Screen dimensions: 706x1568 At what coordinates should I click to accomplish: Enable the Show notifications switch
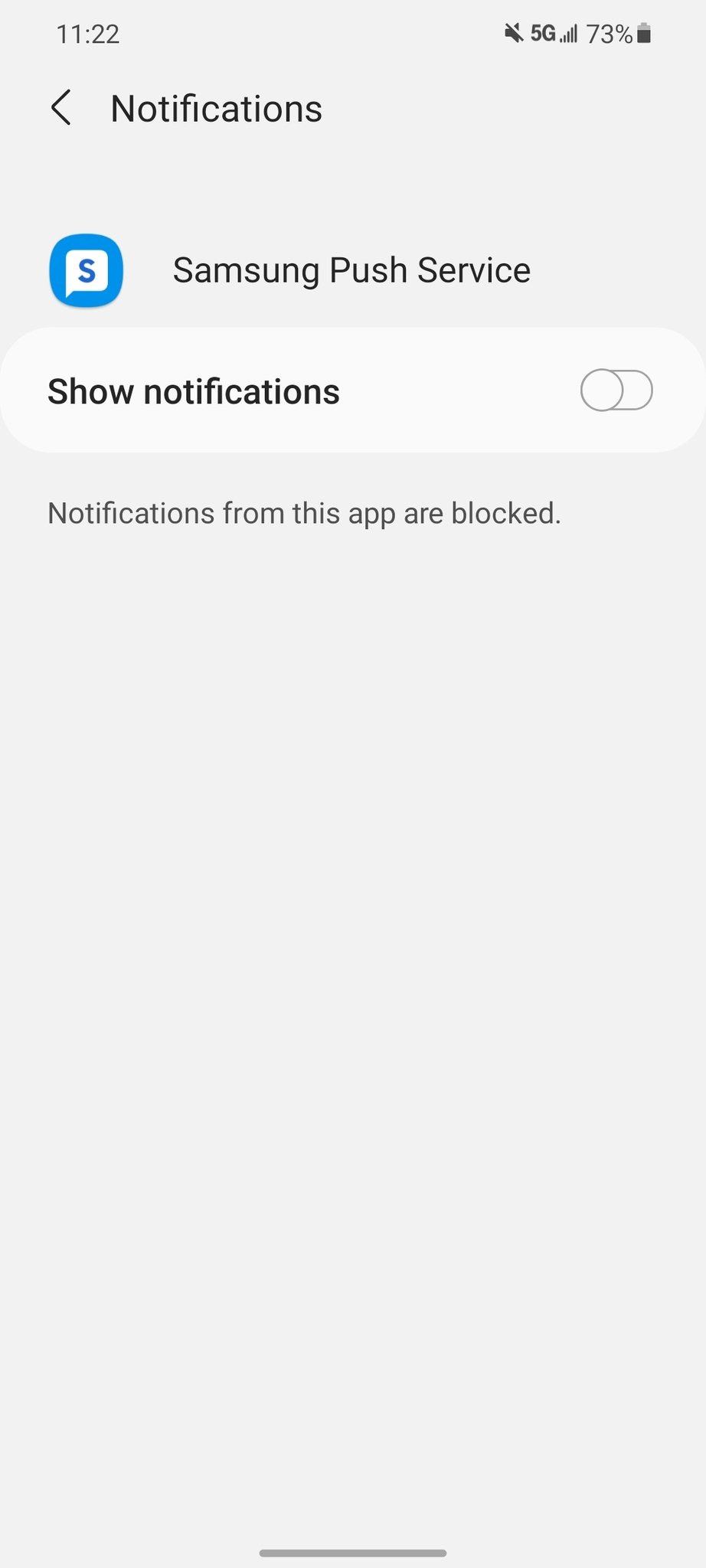coord(616,390)
